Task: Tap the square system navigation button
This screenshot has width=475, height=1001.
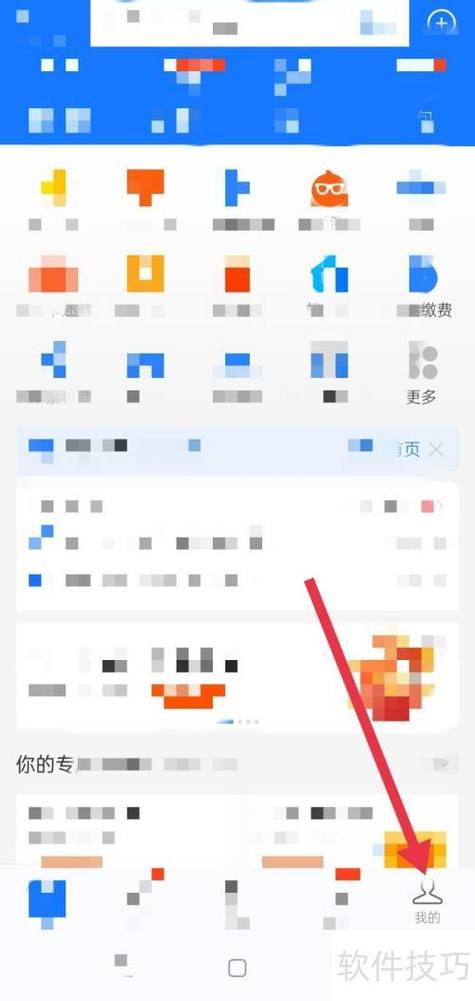Action: point(237,968)
